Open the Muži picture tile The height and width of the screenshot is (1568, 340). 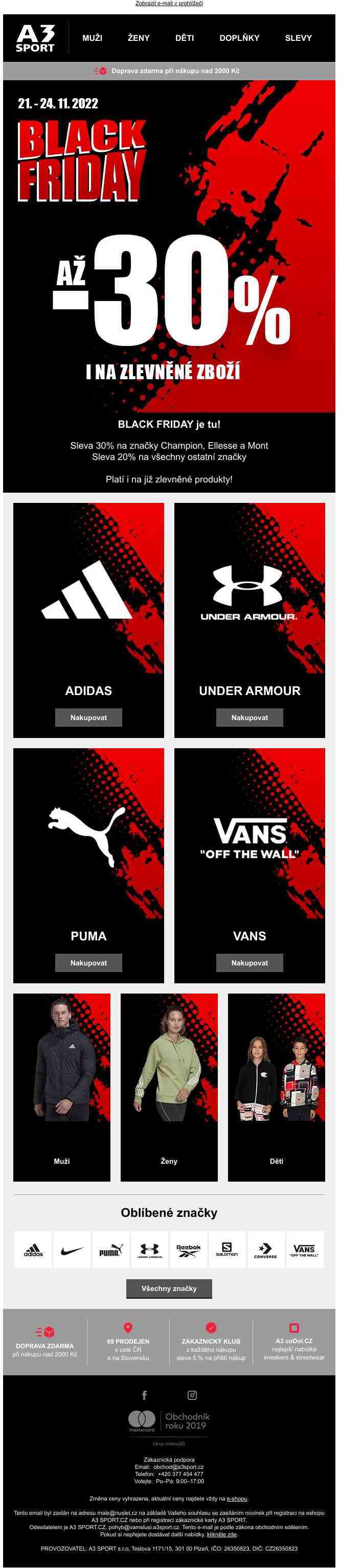[x=61, y=1087]
